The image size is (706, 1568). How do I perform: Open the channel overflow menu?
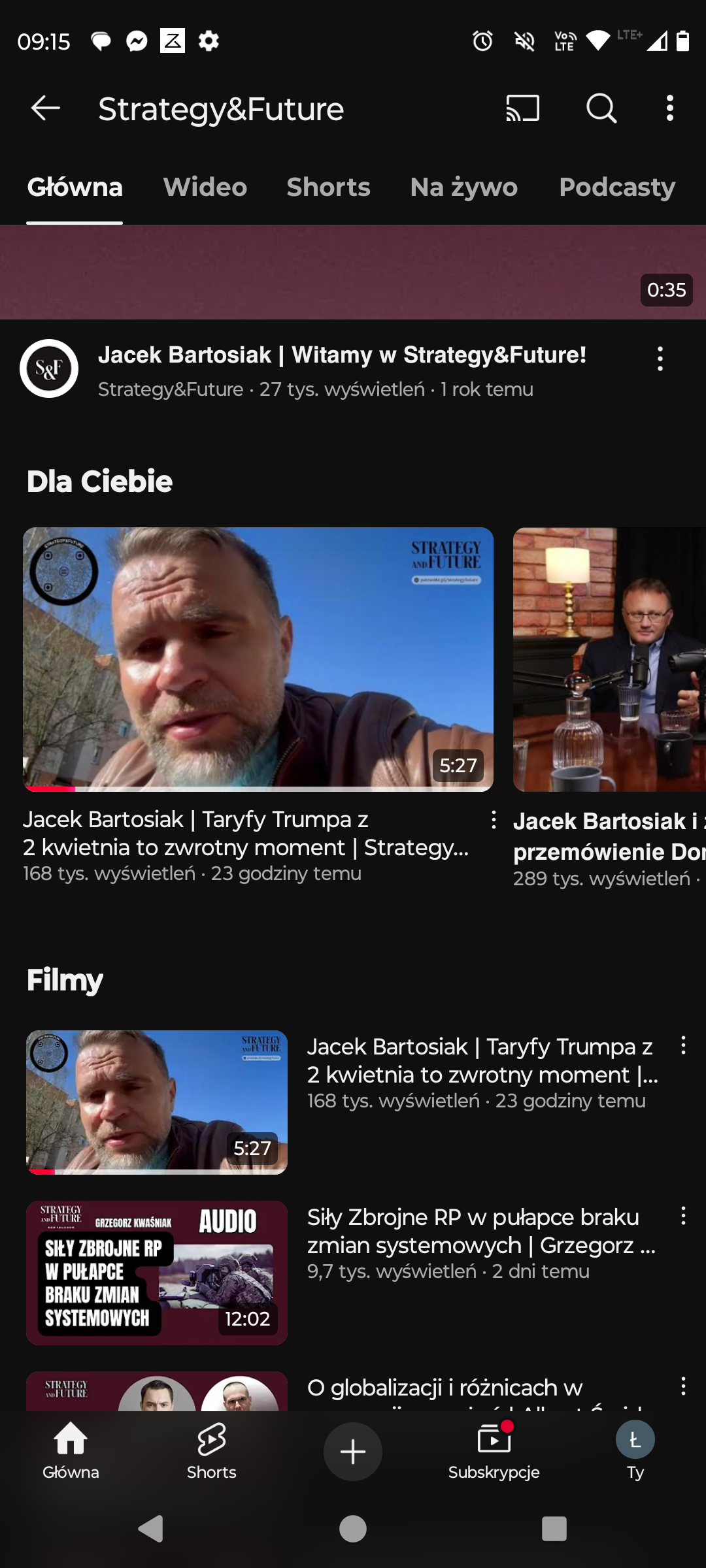pos(669,108)
